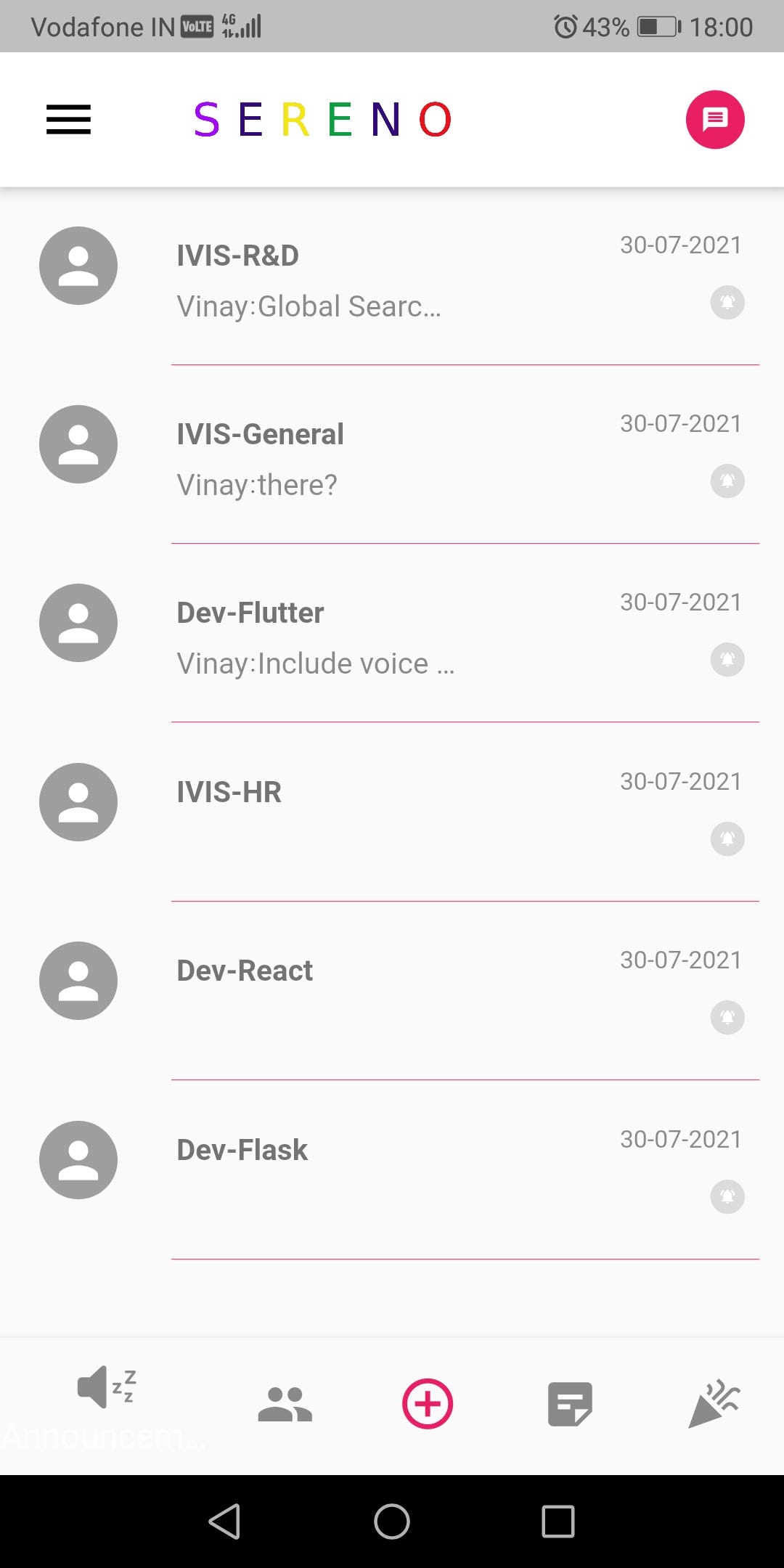Toggle notifications bell for IVIS-General chat
The image size is (784, 1568).
[x=727, y=481]
